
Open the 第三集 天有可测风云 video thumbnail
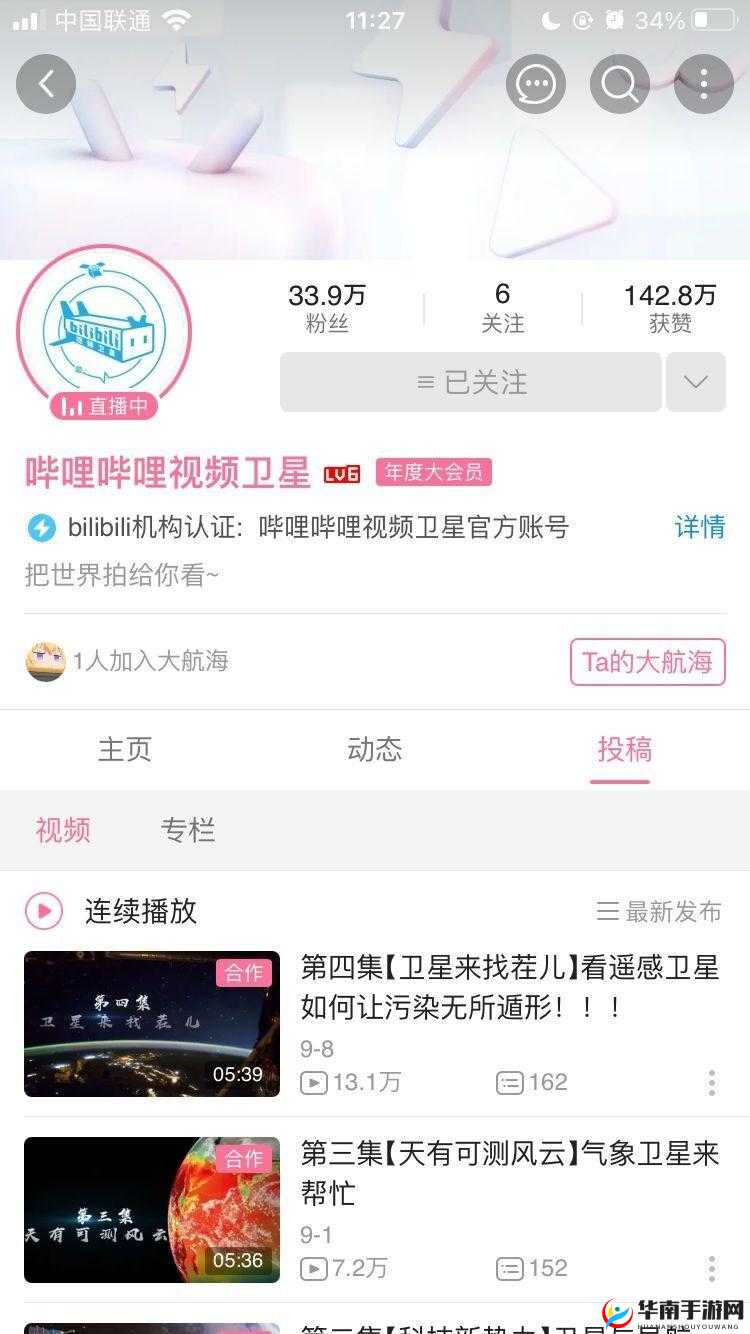pyautogui.click(x=150, y=1210)
